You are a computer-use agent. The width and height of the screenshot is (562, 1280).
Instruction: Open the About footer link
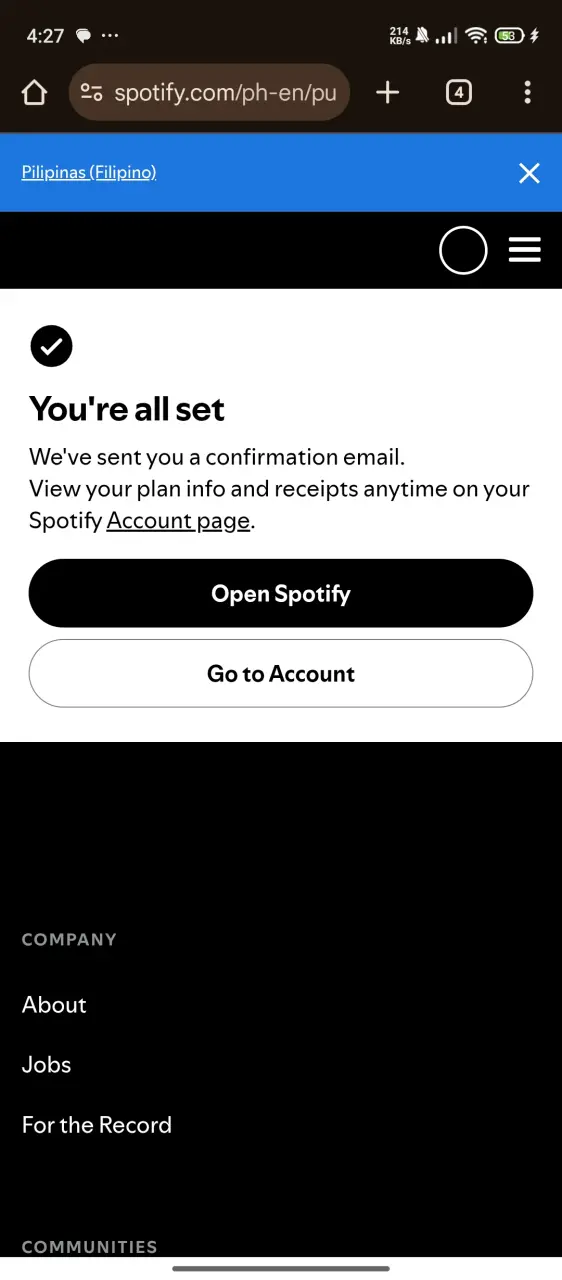click(x=54, y=1005)
